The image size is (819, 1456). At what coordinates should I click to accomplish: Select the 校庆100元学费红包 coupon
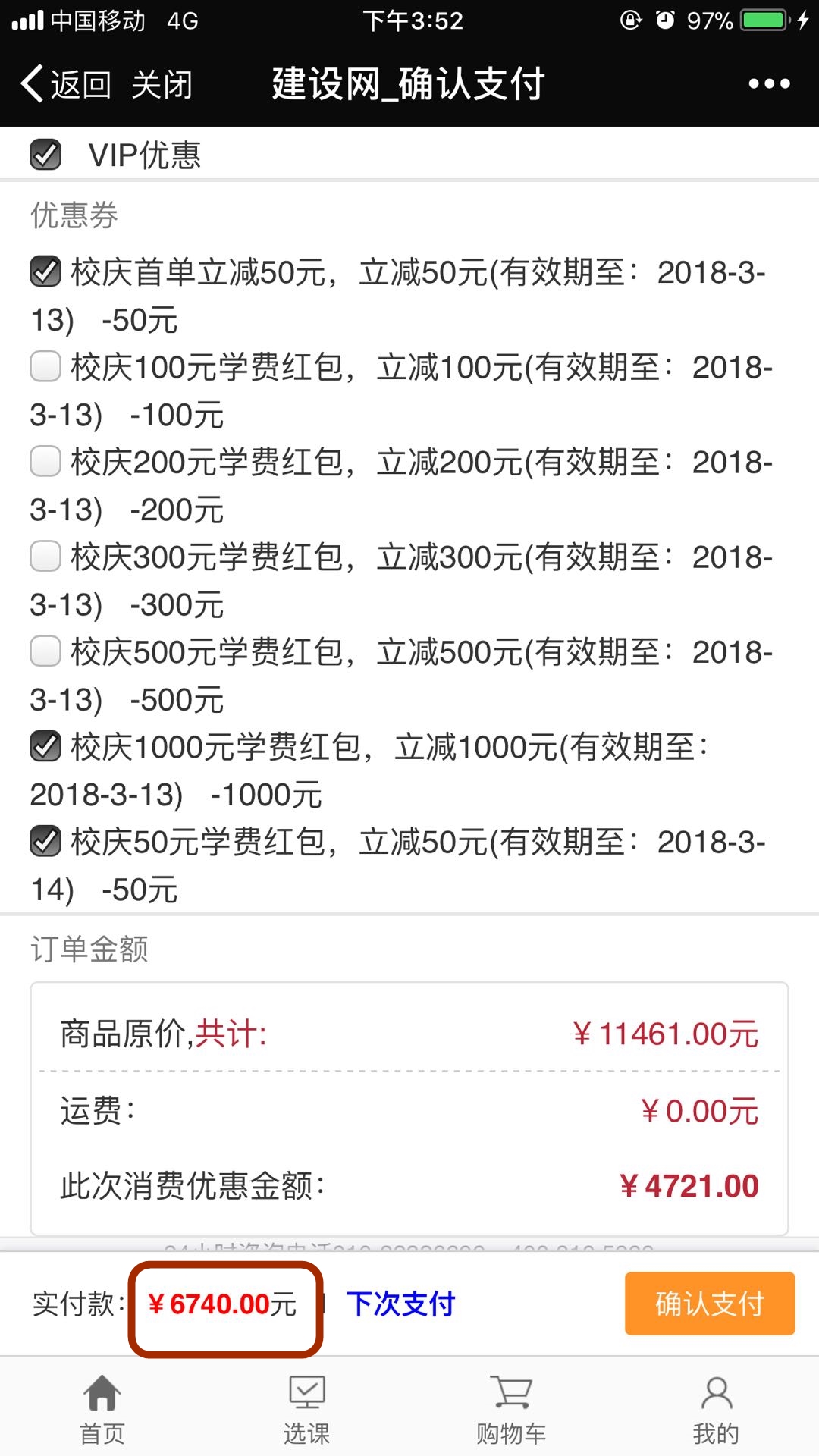point(45,367)
